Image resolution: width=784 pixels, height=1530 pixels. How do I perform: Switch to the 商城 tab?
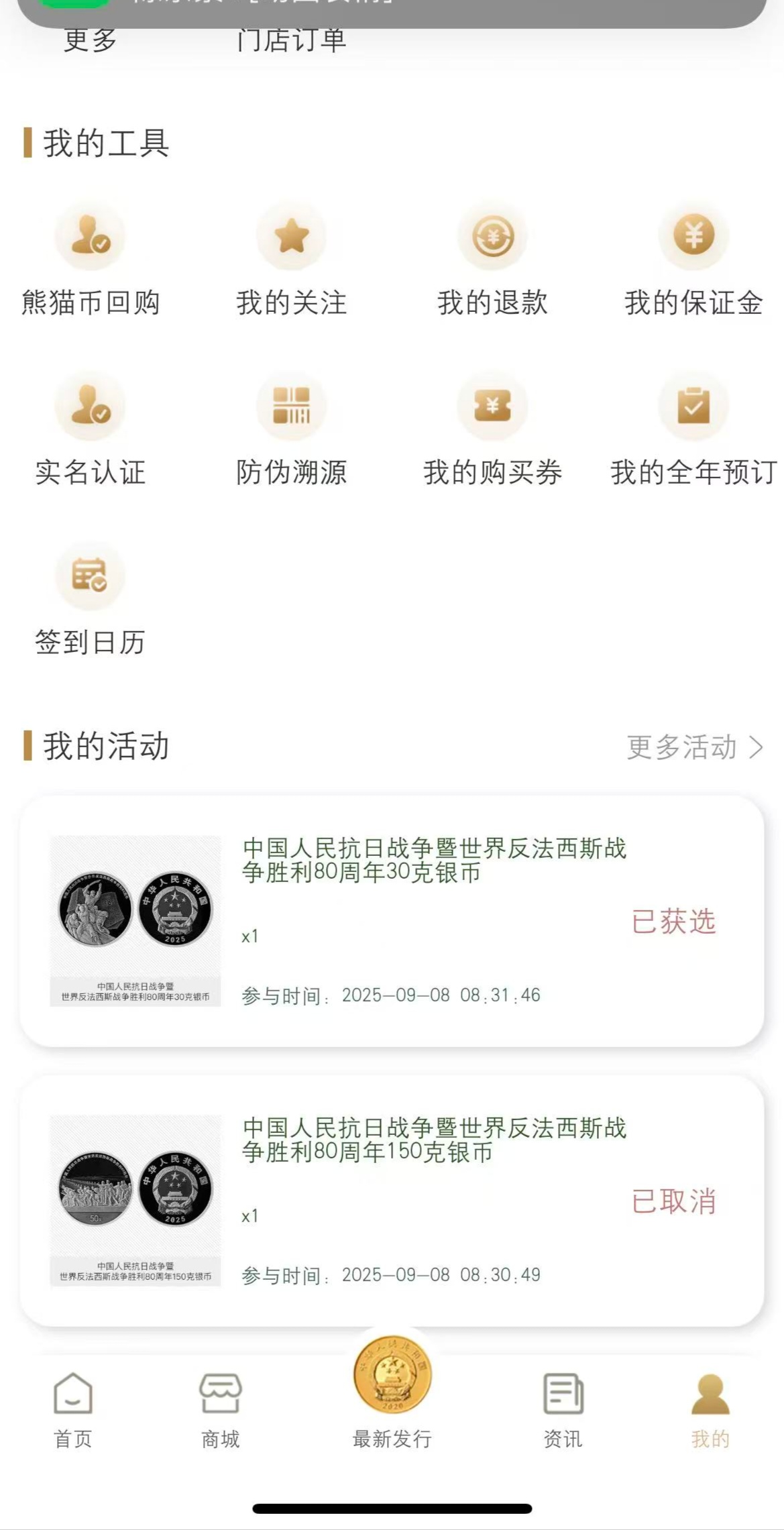point(220,1410)
